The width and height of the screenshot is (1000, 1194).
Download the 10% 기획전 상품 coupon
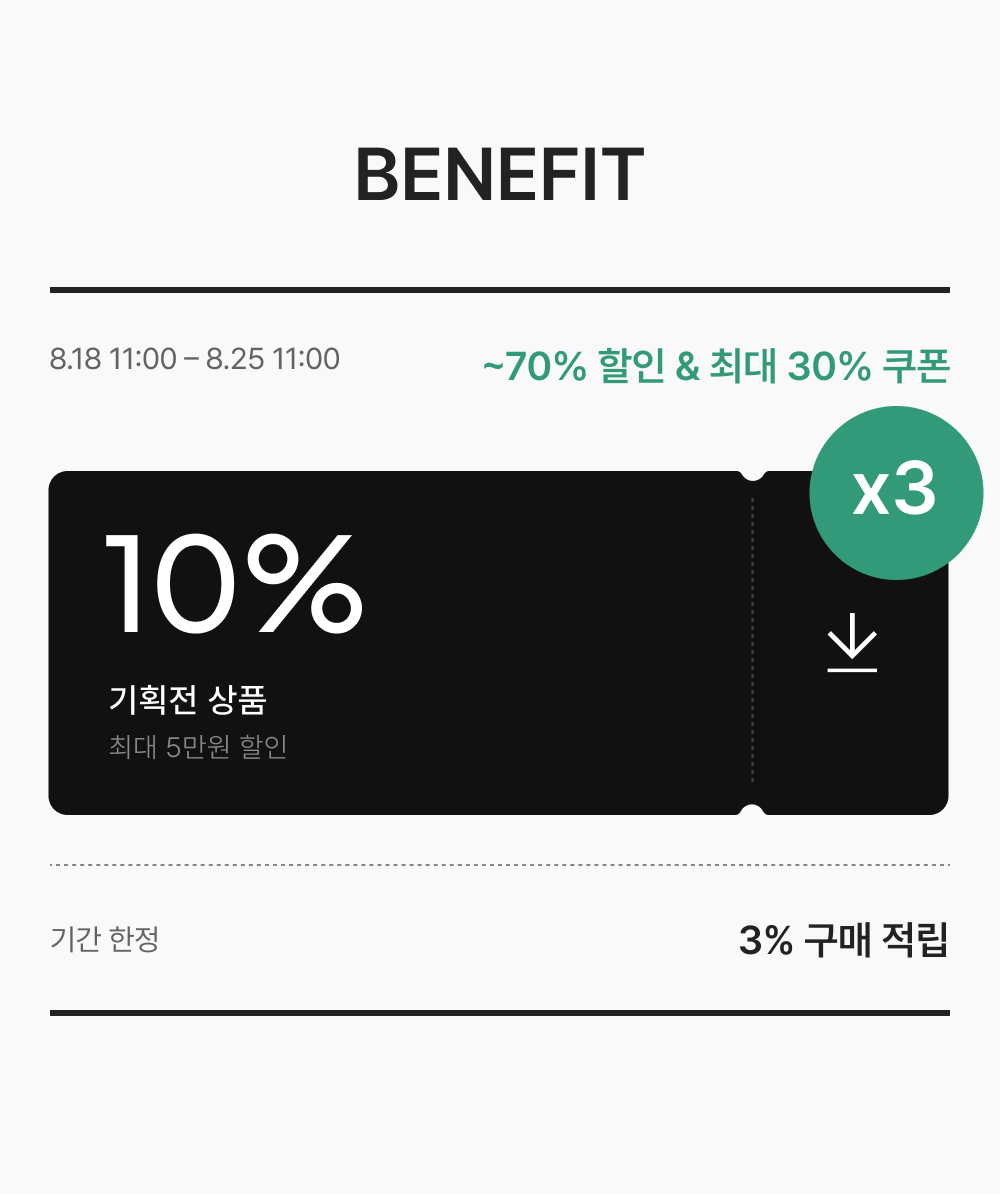[851, 642]
